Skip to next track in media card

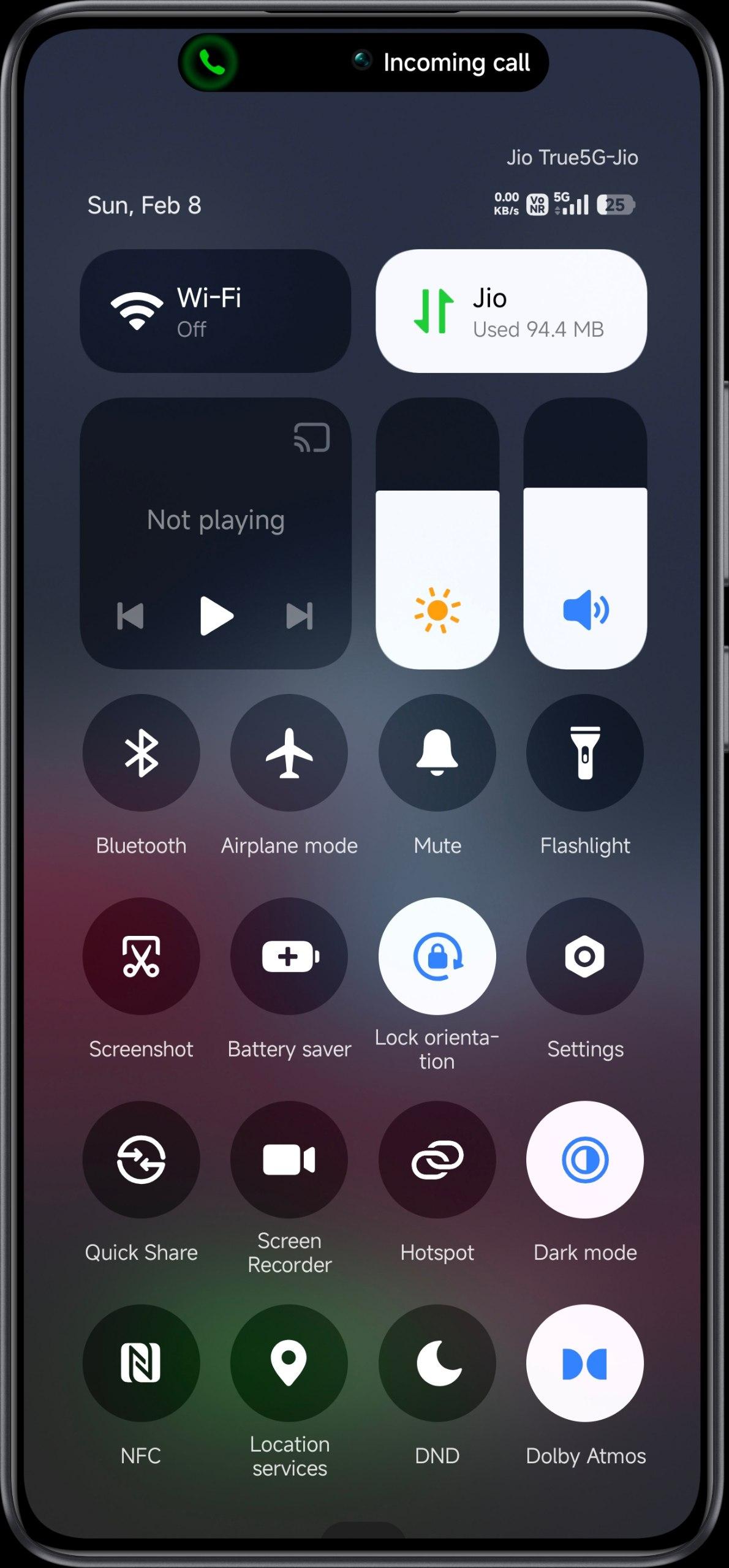[300, 616]
